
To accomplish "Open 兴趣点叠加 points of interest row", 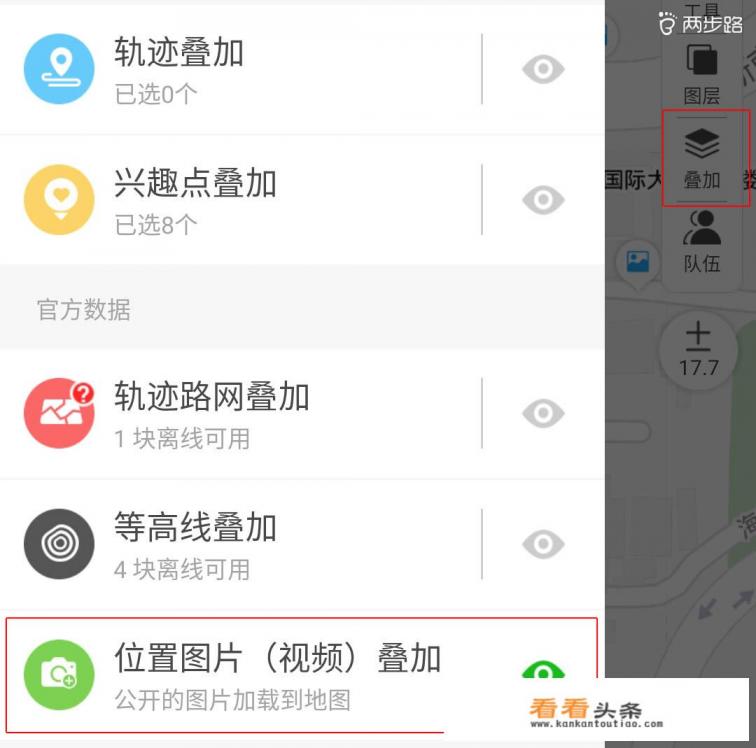I will click(x=240, y=200).
